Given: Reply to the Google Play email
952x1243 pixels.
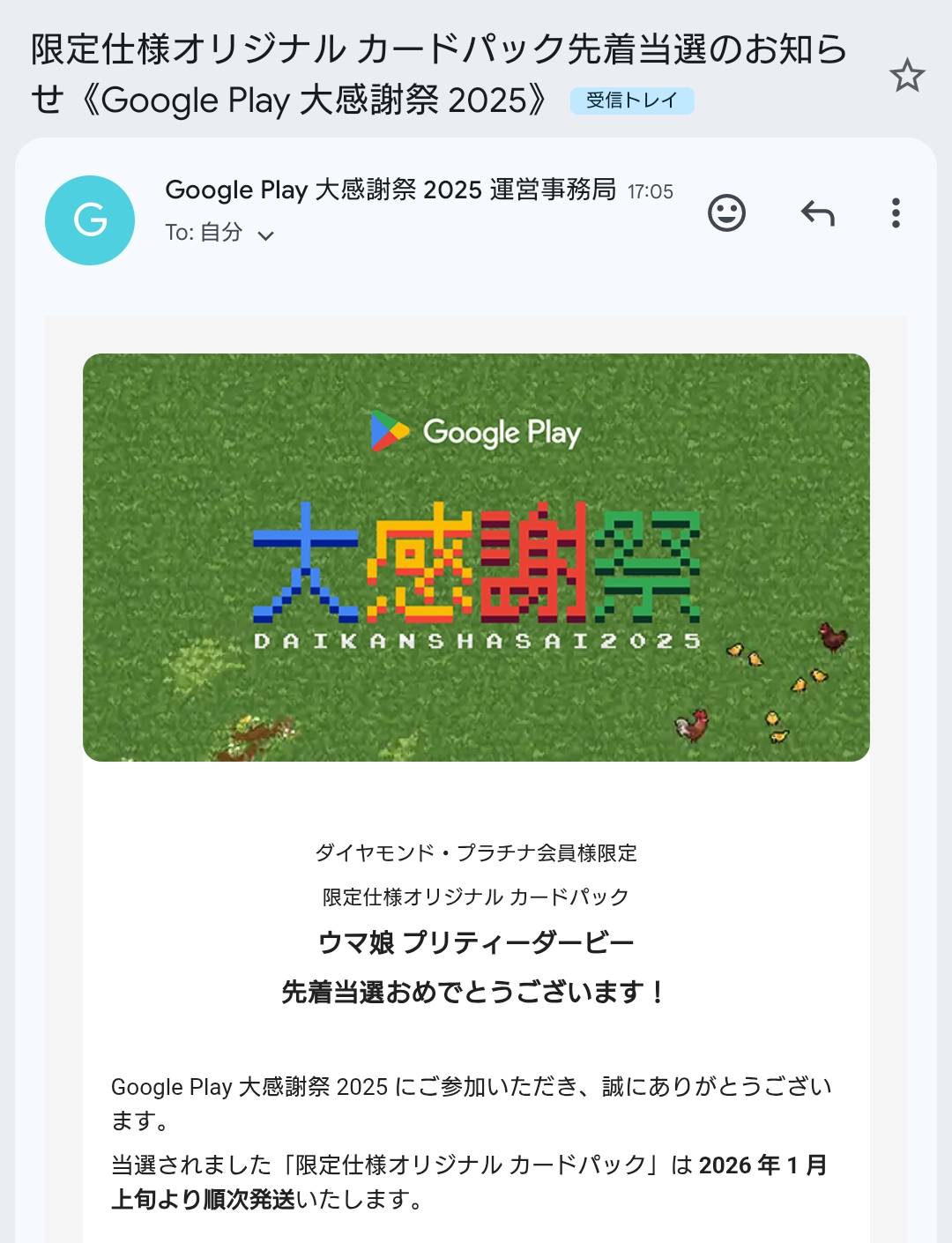Looking at the screenshot, I should 817,213.
